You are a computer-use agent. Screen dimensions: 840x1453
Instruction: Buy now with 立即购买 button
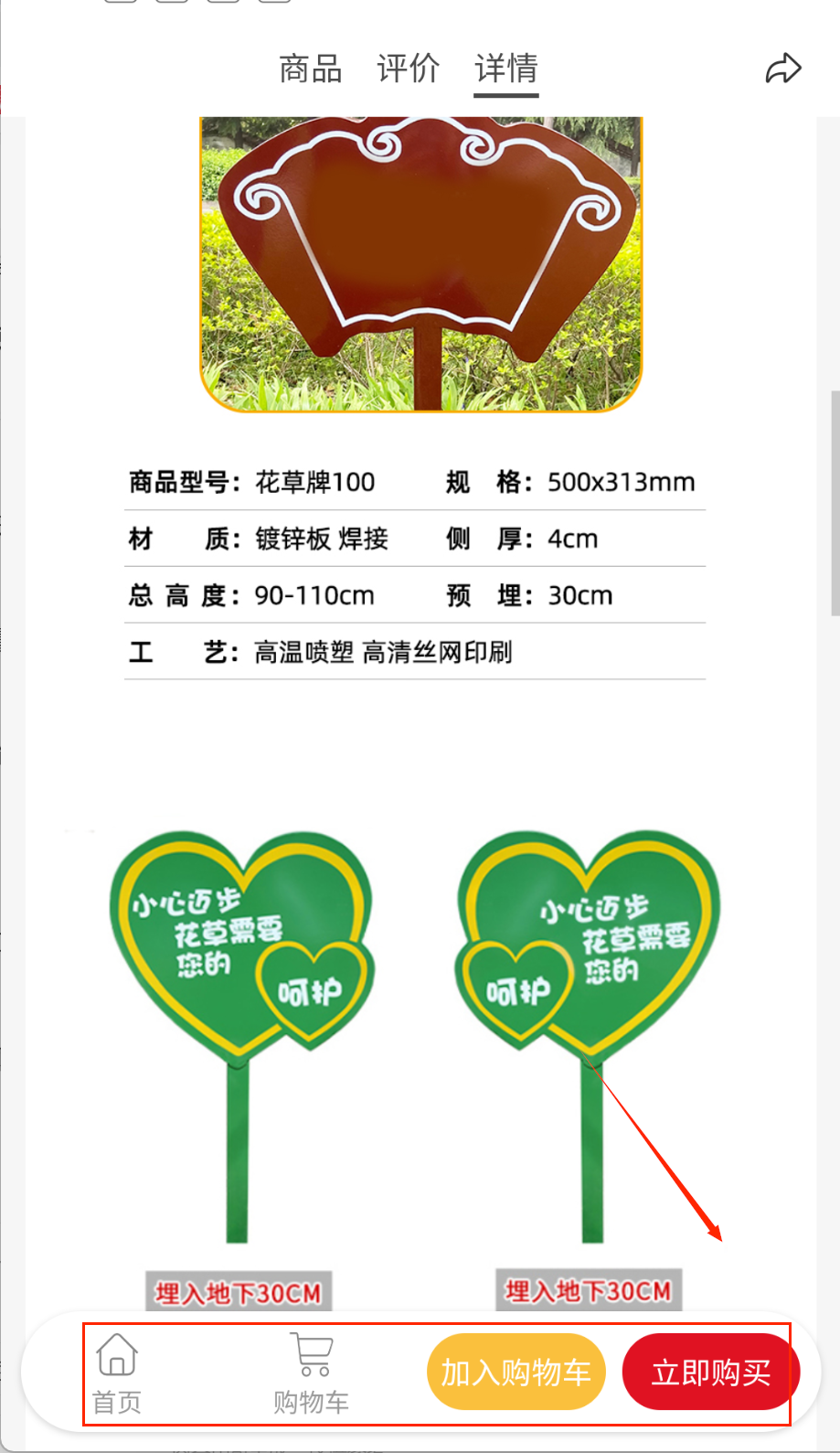click(710, 1372)
